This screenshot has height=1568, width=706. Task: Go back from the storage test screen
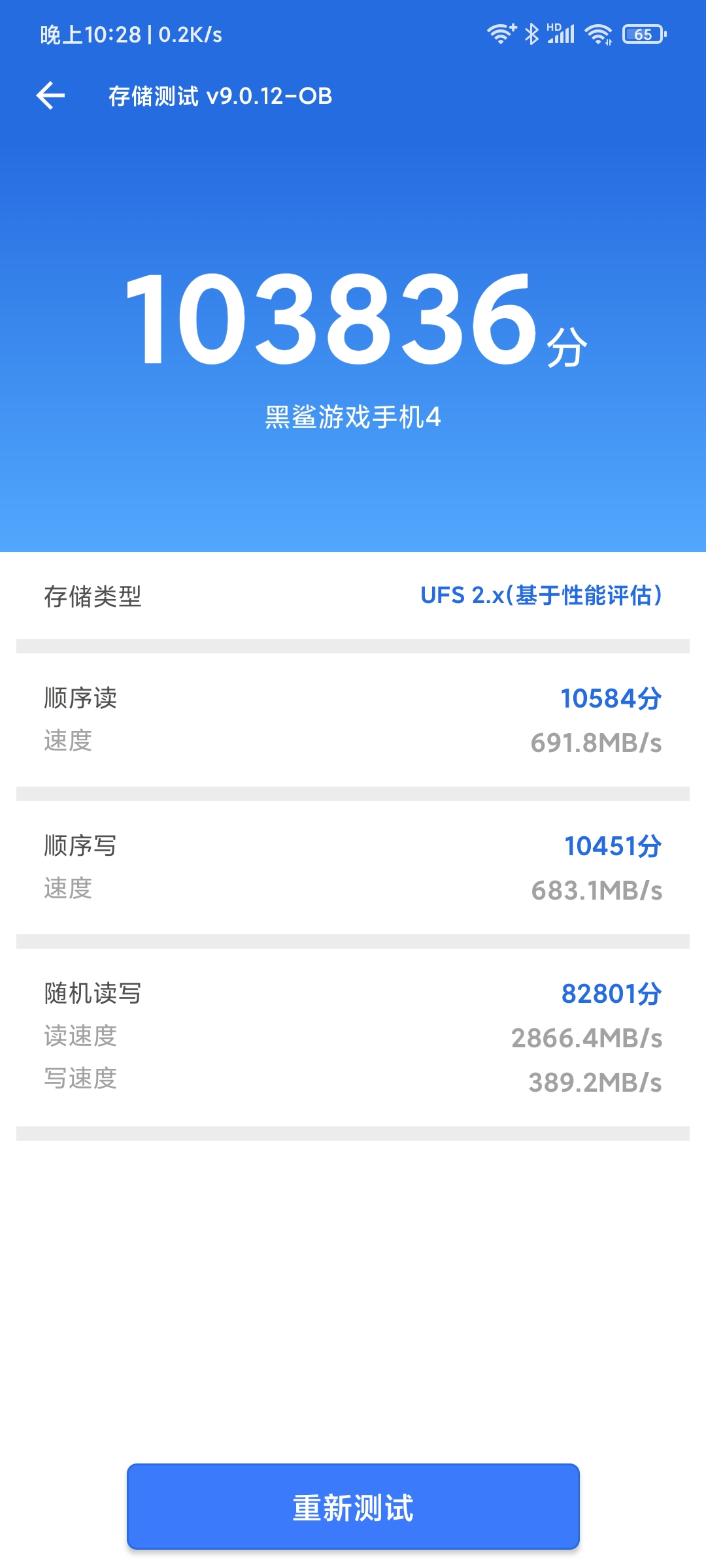pos(50,96)
